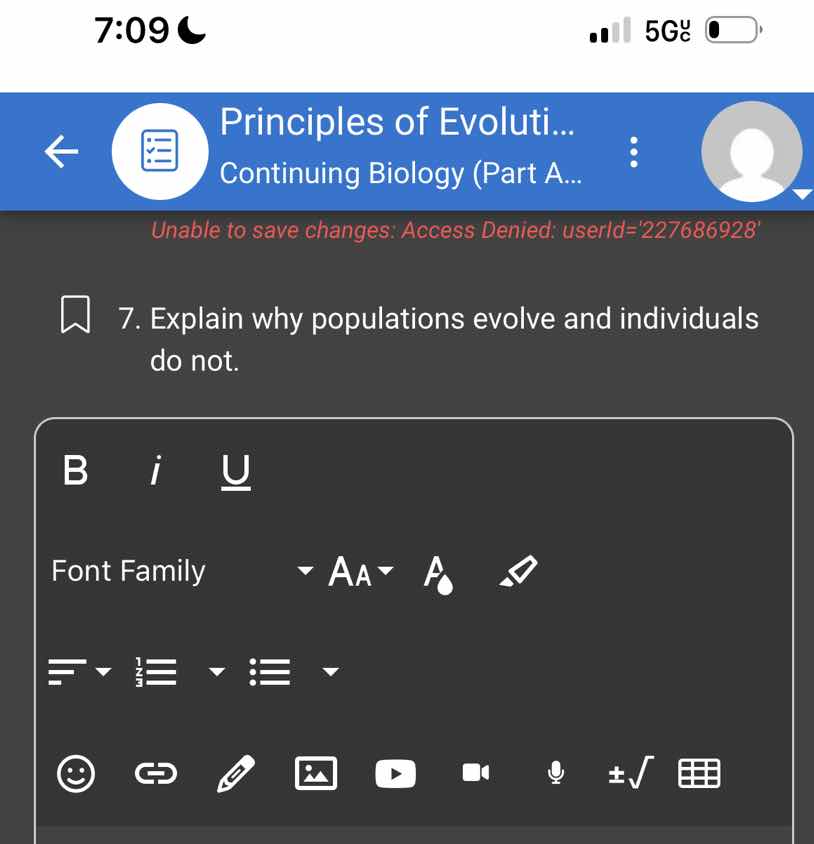The height and width of the screenshot is (844, 814).
Task: Toggle underline formatting
Action: [236, 470]
